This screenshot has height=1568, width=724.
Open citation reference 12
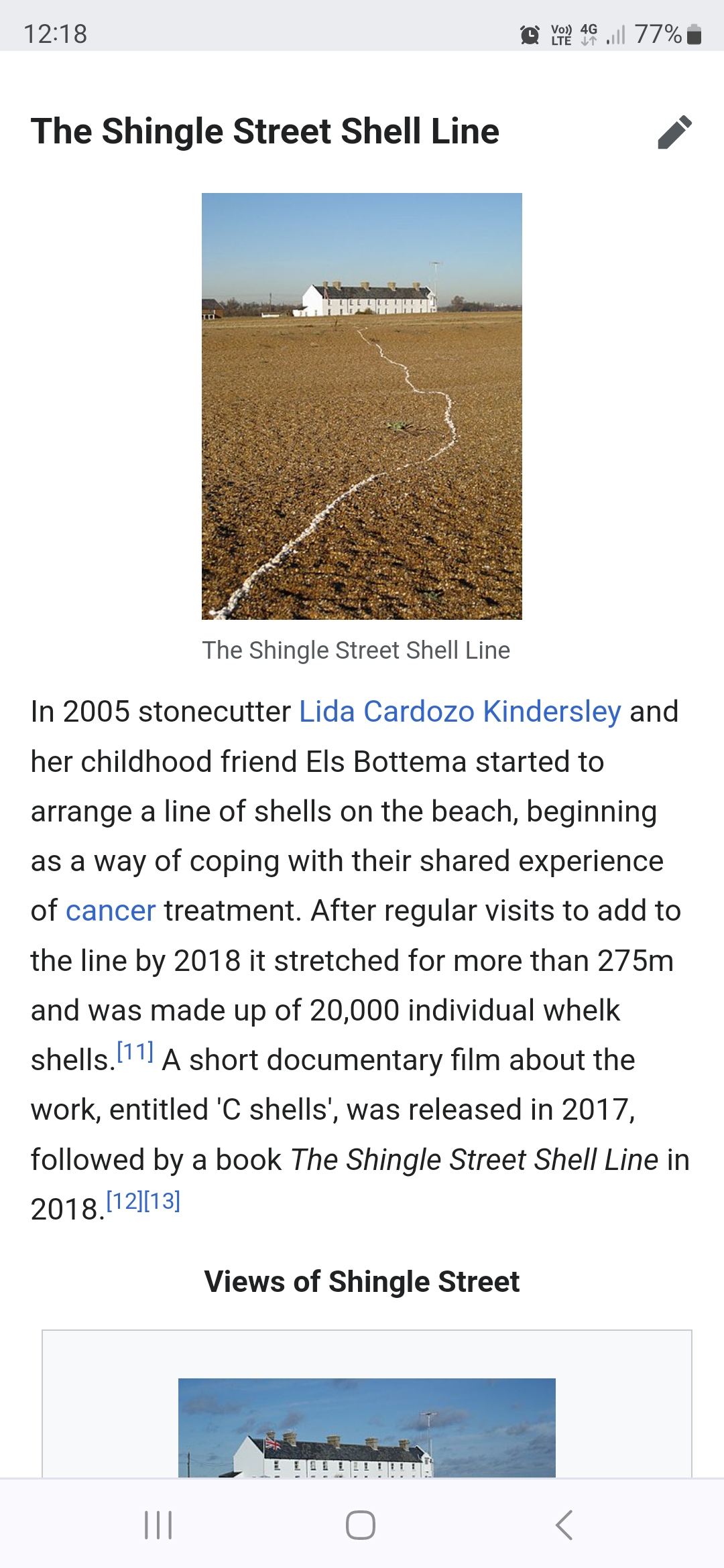[x=125, y=1201]
